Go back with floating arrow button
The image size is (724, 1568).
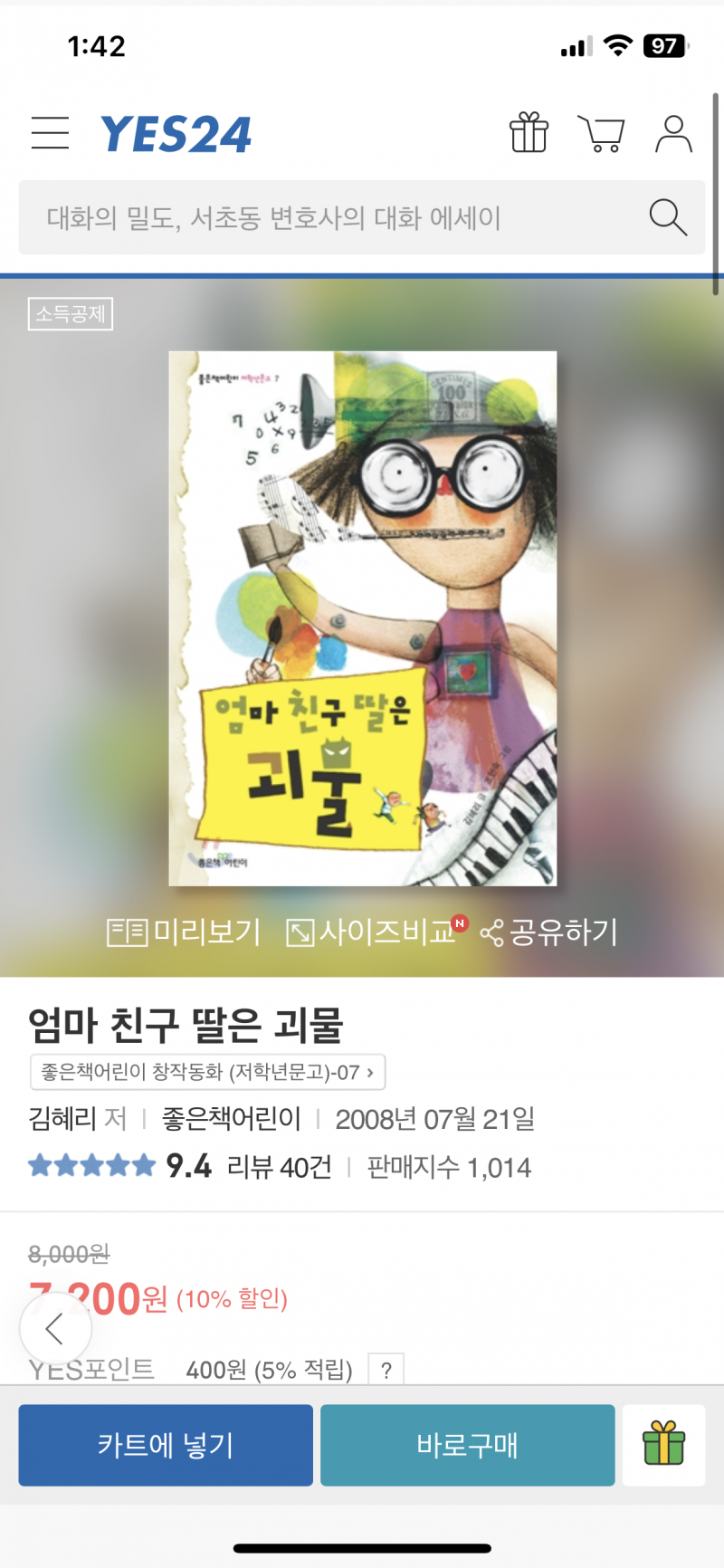tap(55, 1329)
